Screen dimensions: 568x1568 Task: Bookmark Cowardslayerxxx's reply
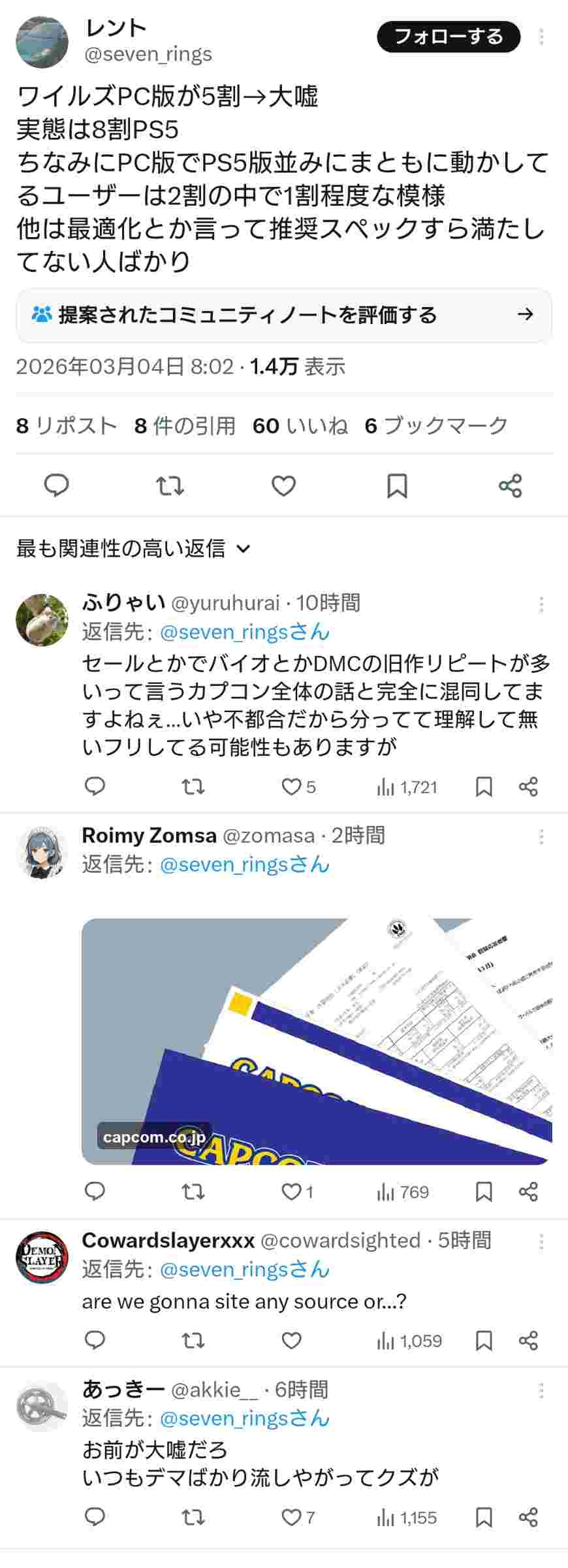point(483,1341)
